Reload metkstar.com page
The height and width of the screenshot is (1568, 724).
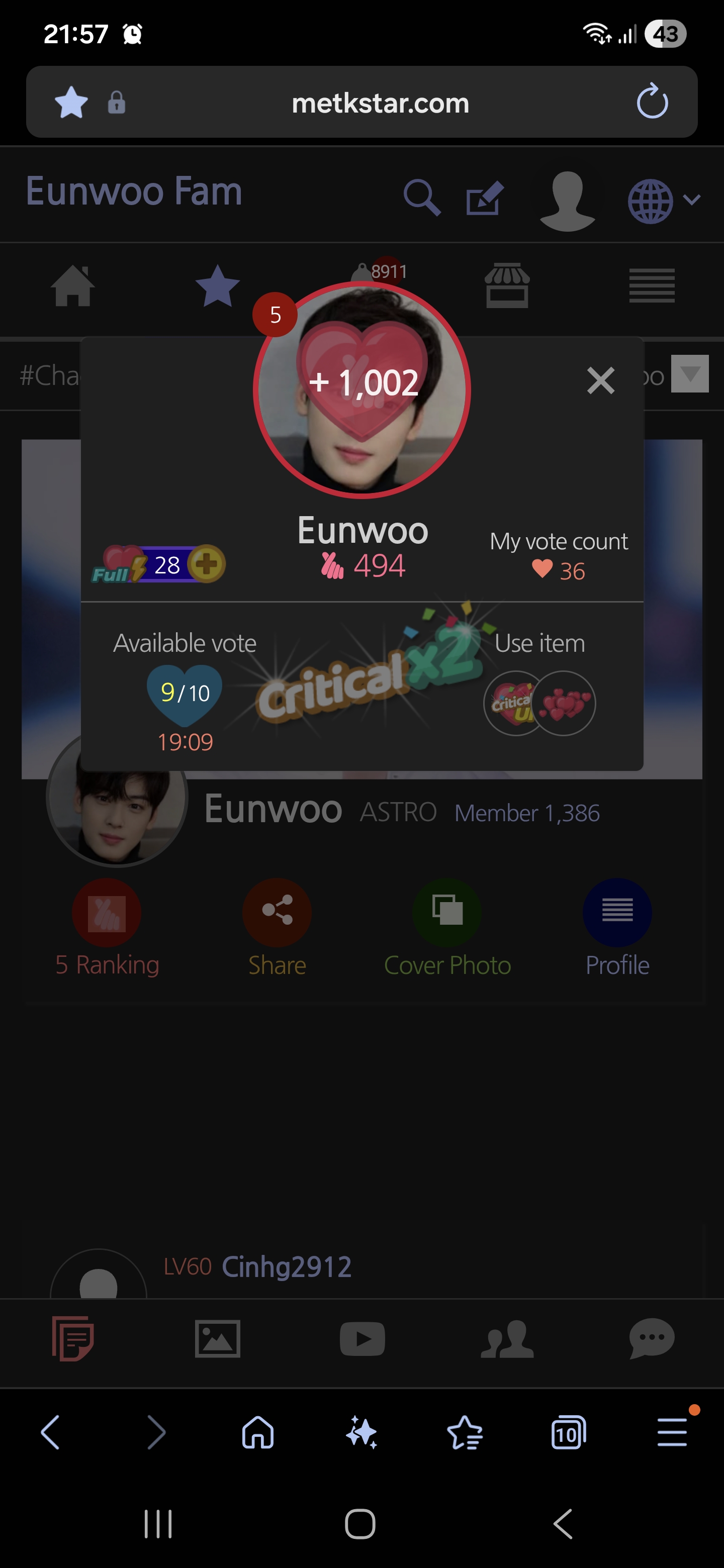(x=652, y=102)
